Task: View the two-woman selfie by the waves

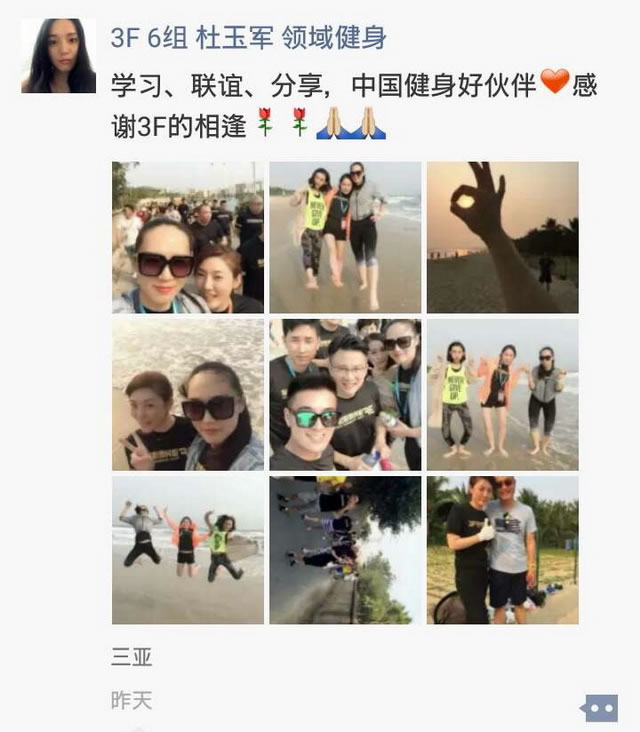Action: pyautogui.click(x=187, y=394)
